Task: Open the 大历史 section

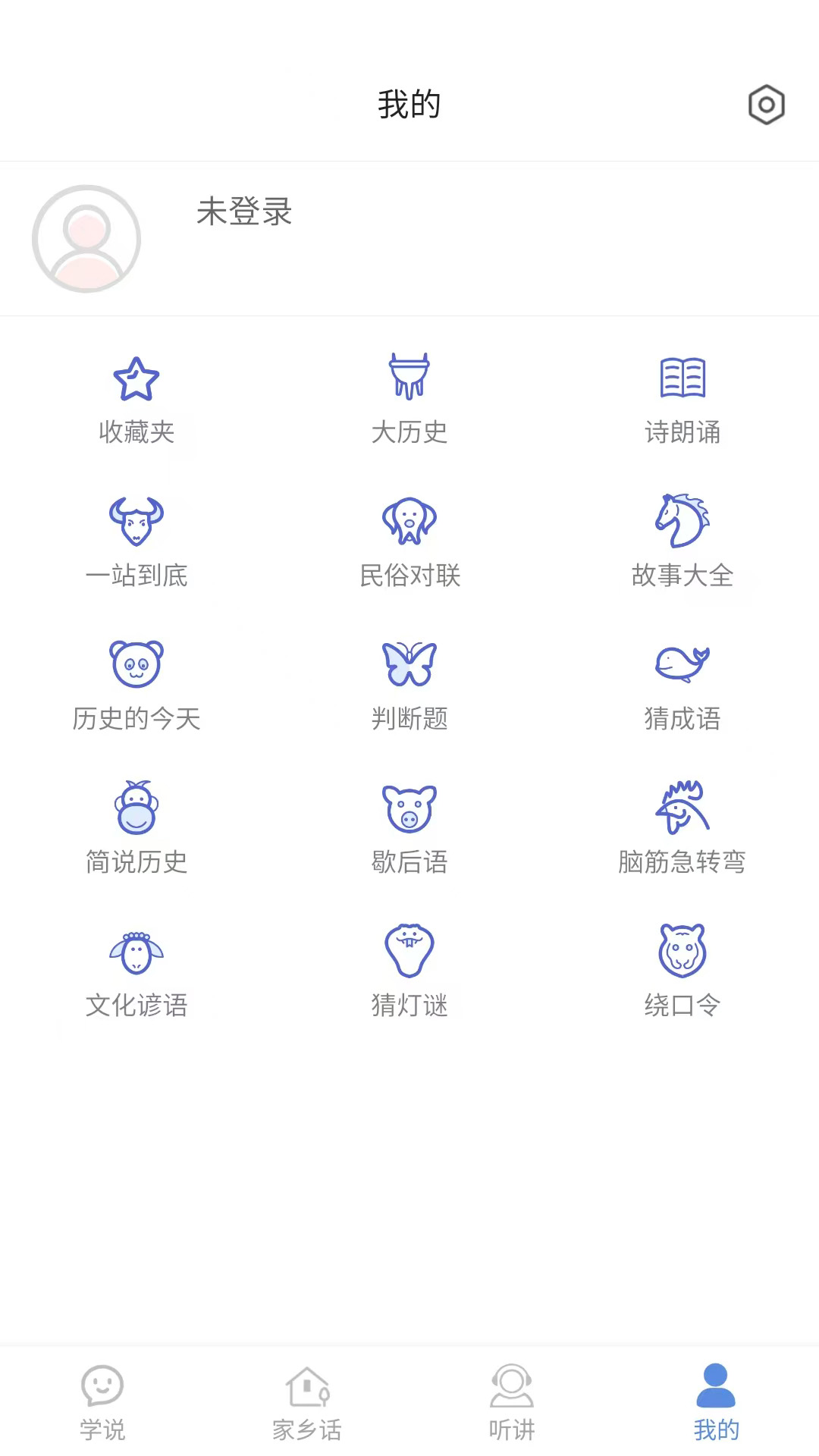Action: [409, 399]
